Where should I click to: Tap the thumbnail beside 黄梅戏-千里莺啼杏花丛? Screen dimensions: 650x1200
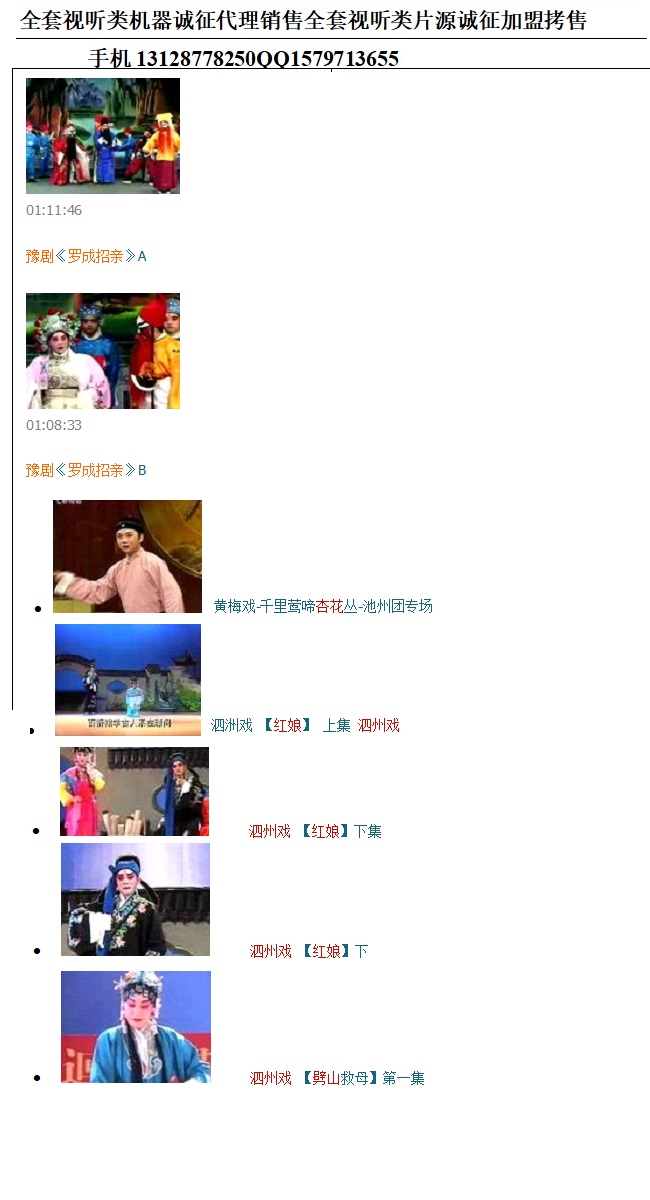coord(127,556)
